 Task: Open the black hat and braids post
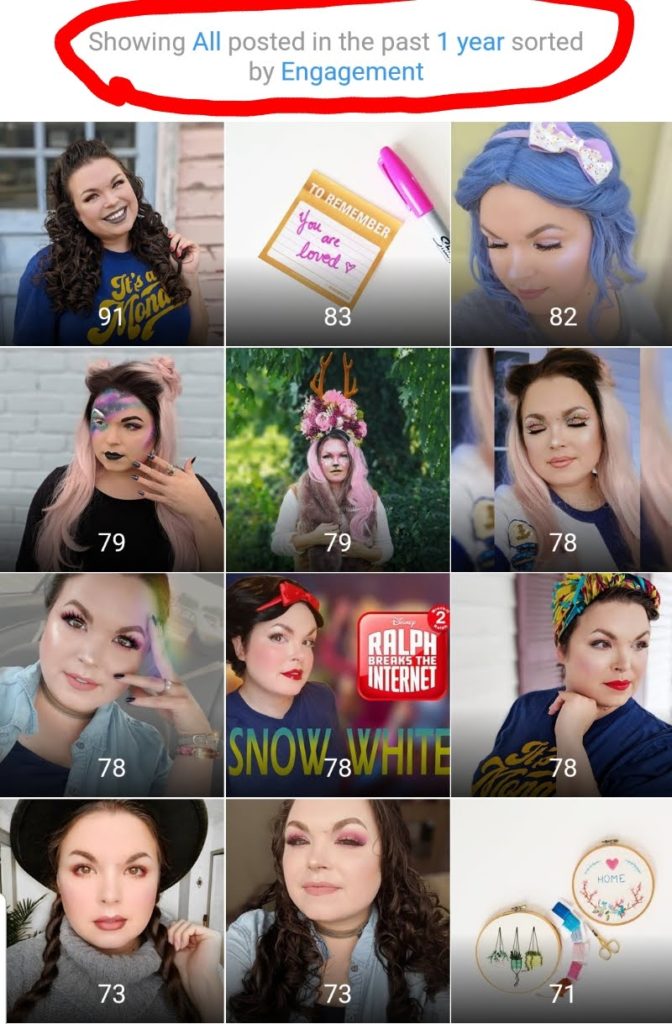point(111,908)
